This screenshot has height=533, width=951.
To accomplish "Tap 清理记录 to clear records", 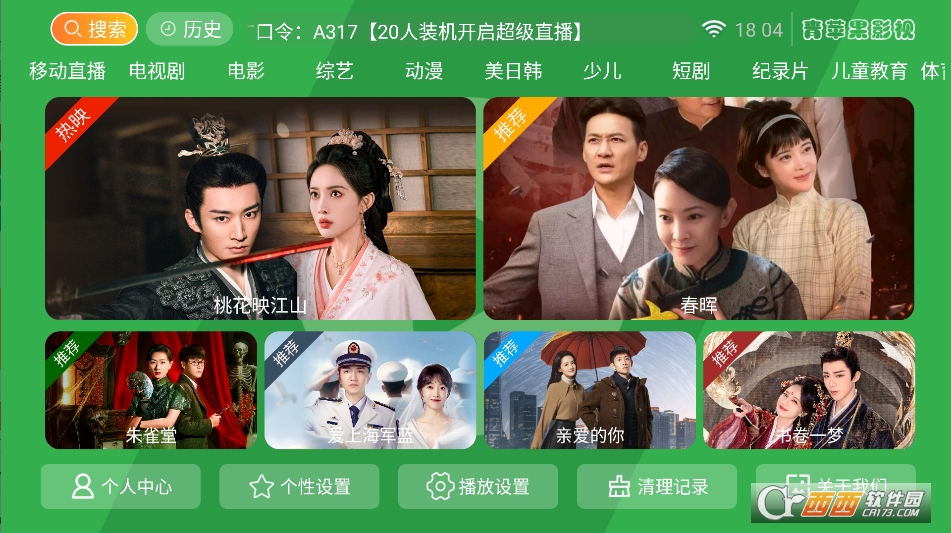I will tap(657, 487).
